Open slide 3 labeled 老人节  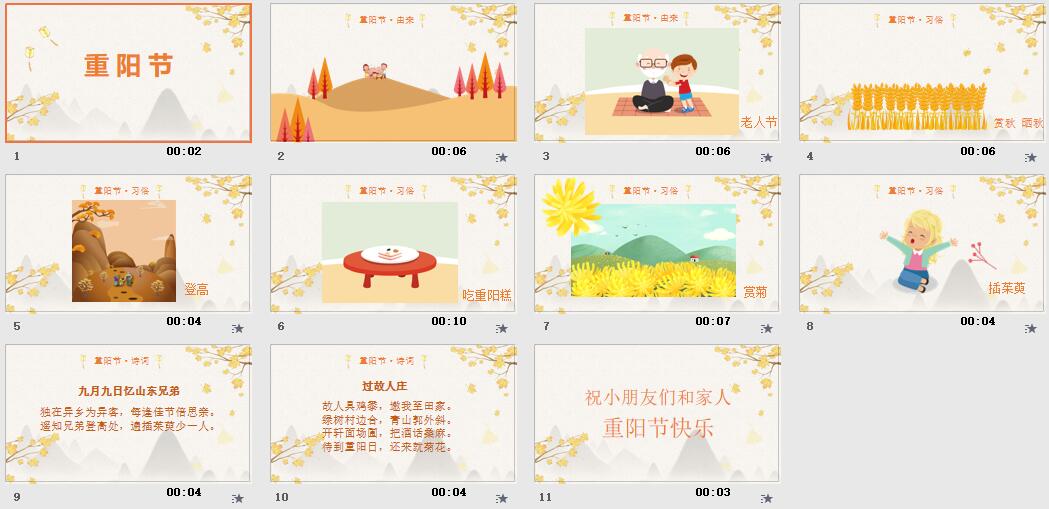(x=657, y=72)
